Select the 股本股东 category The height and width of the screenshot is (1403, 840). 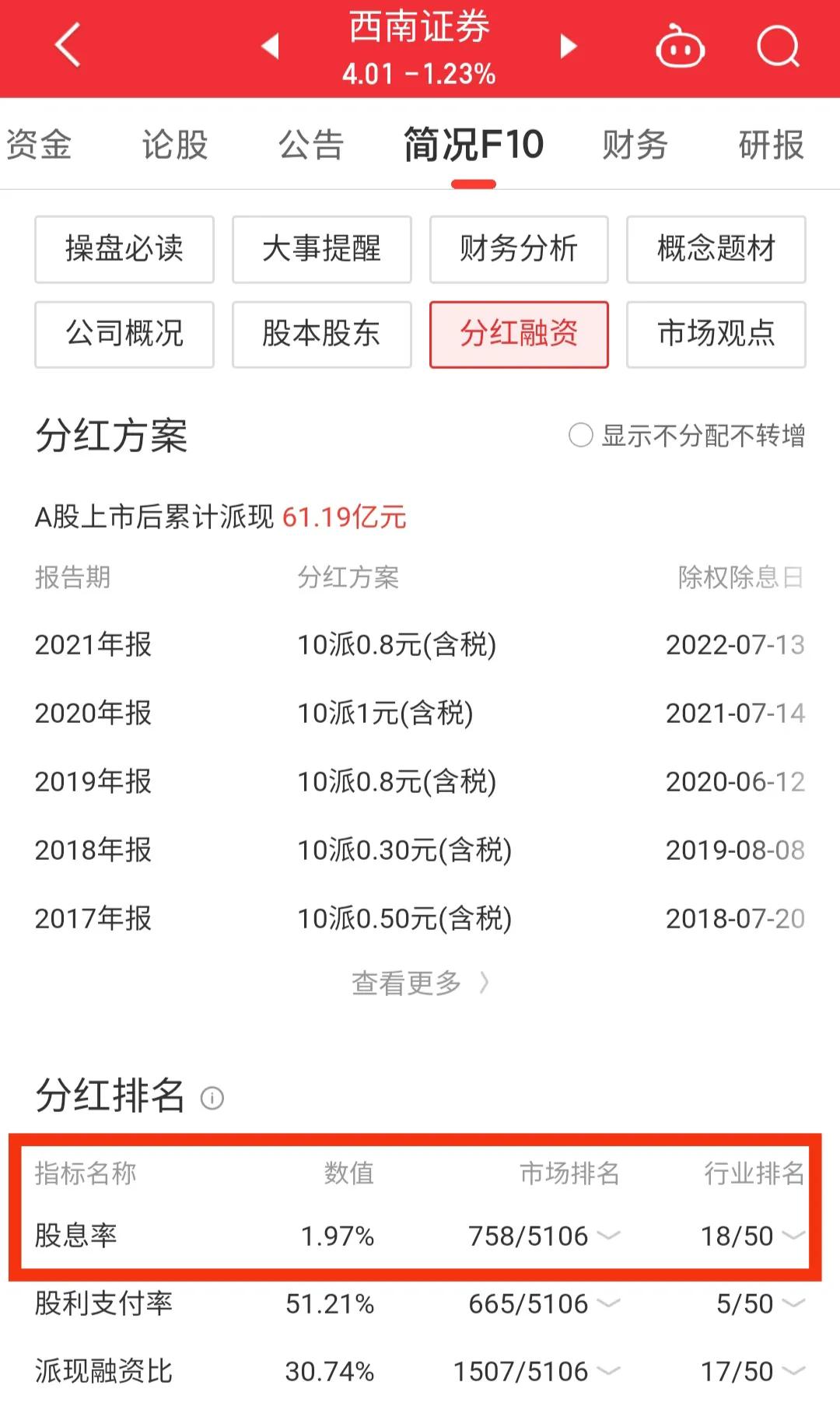click(321, 335)
